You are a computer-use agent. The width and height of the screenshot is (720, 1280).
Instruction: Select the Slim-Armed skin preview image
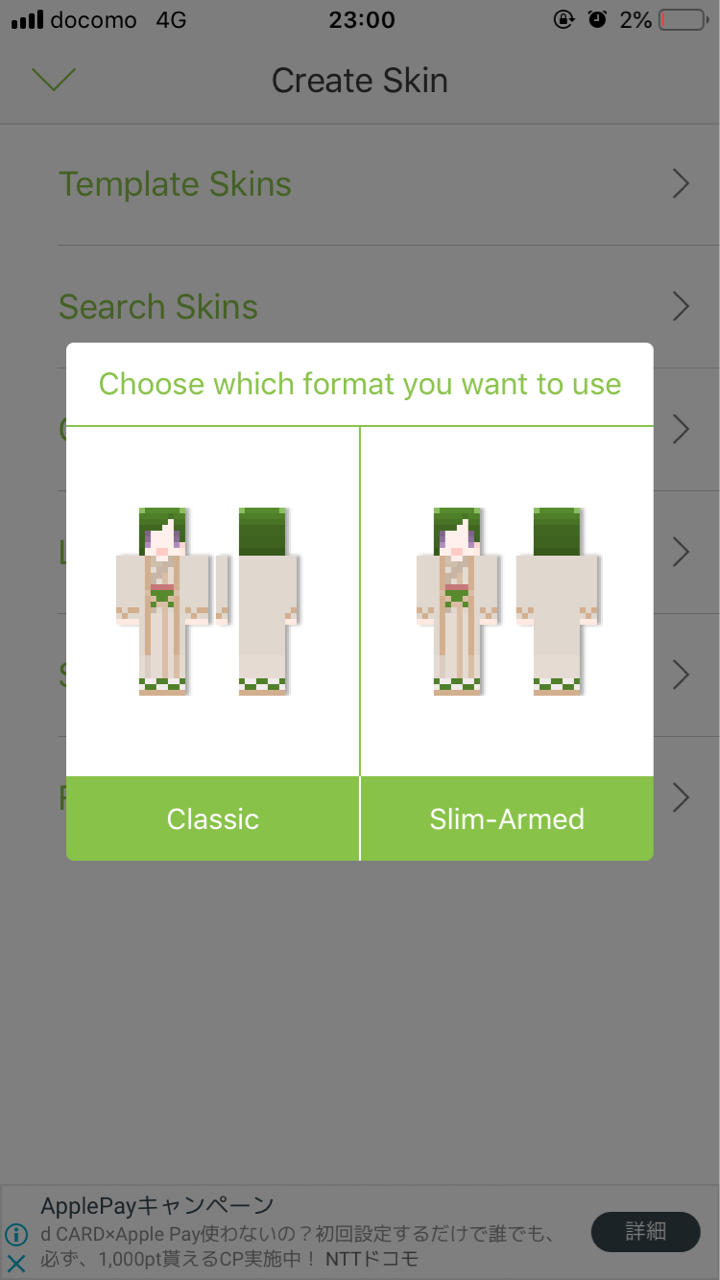tap(507, 601)
